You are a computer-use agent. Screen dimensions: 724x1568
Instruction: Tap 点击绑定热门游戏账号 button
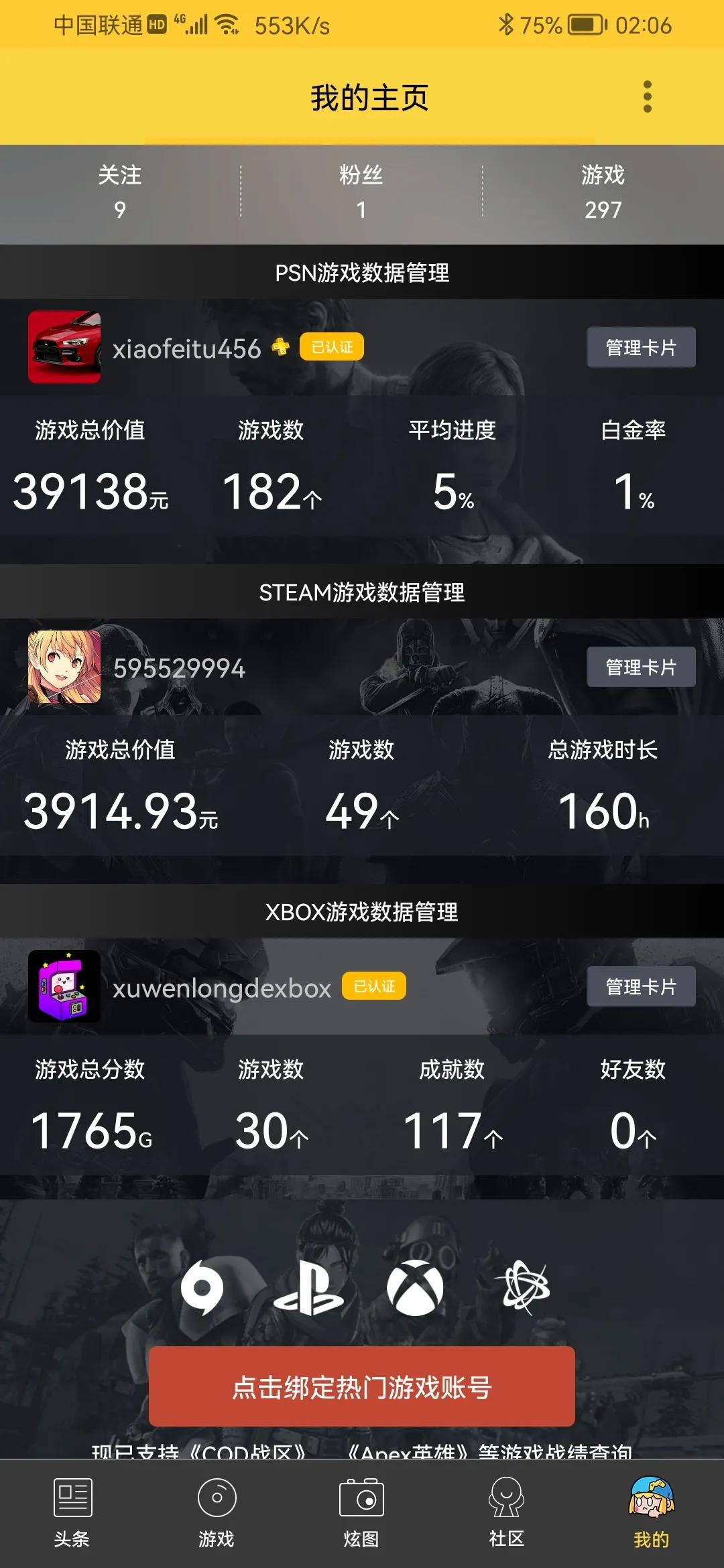point(361,1387)
